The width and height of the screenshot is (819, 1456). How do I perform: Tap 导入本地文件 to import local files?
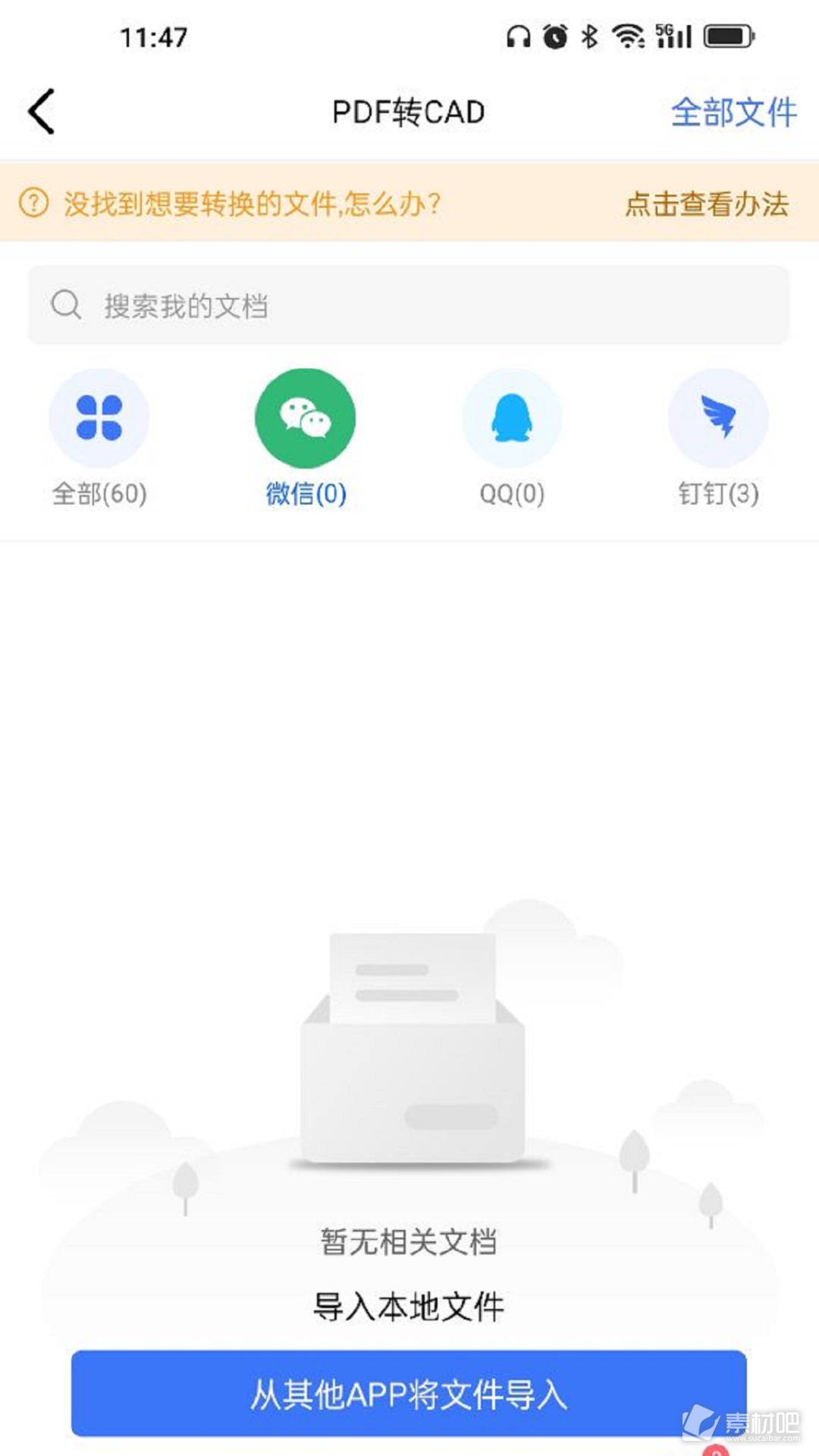pyautogui.click(x=409, y=1307)
